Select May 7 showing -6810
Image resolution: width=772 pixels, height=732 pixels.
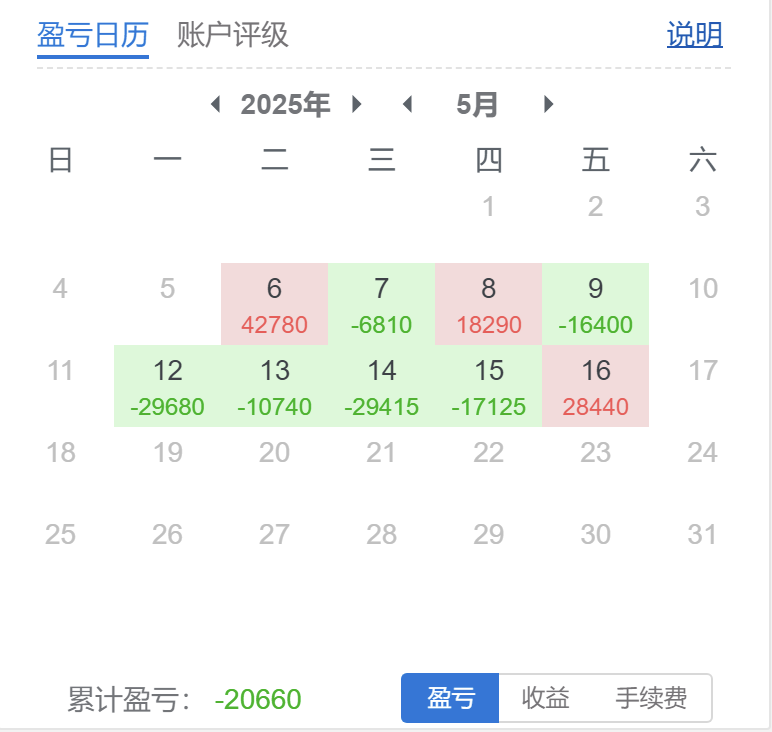[381, 304]
